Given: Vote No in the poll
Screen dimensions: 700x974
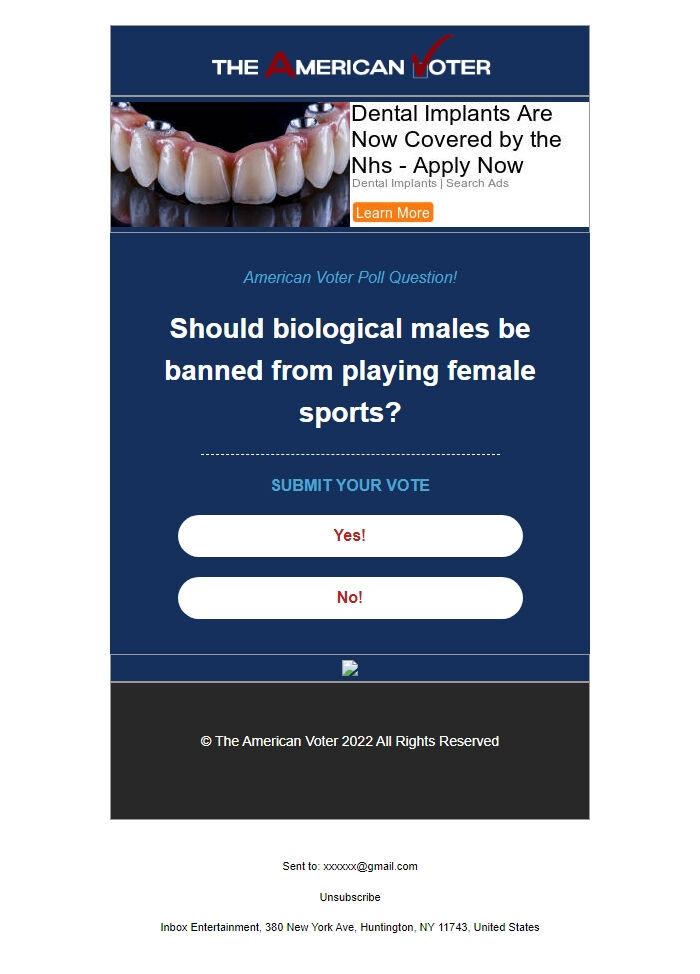Looking at the screenshot, I should pos(350,598).
